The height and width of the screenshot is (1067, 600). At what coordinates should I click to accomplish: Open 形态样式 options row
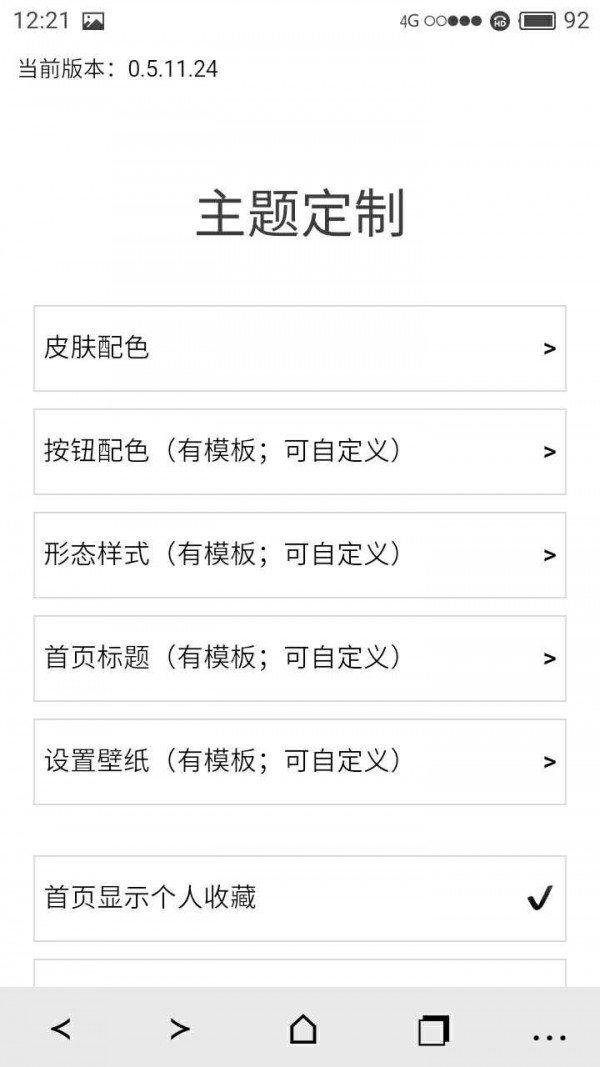(299, 555)
